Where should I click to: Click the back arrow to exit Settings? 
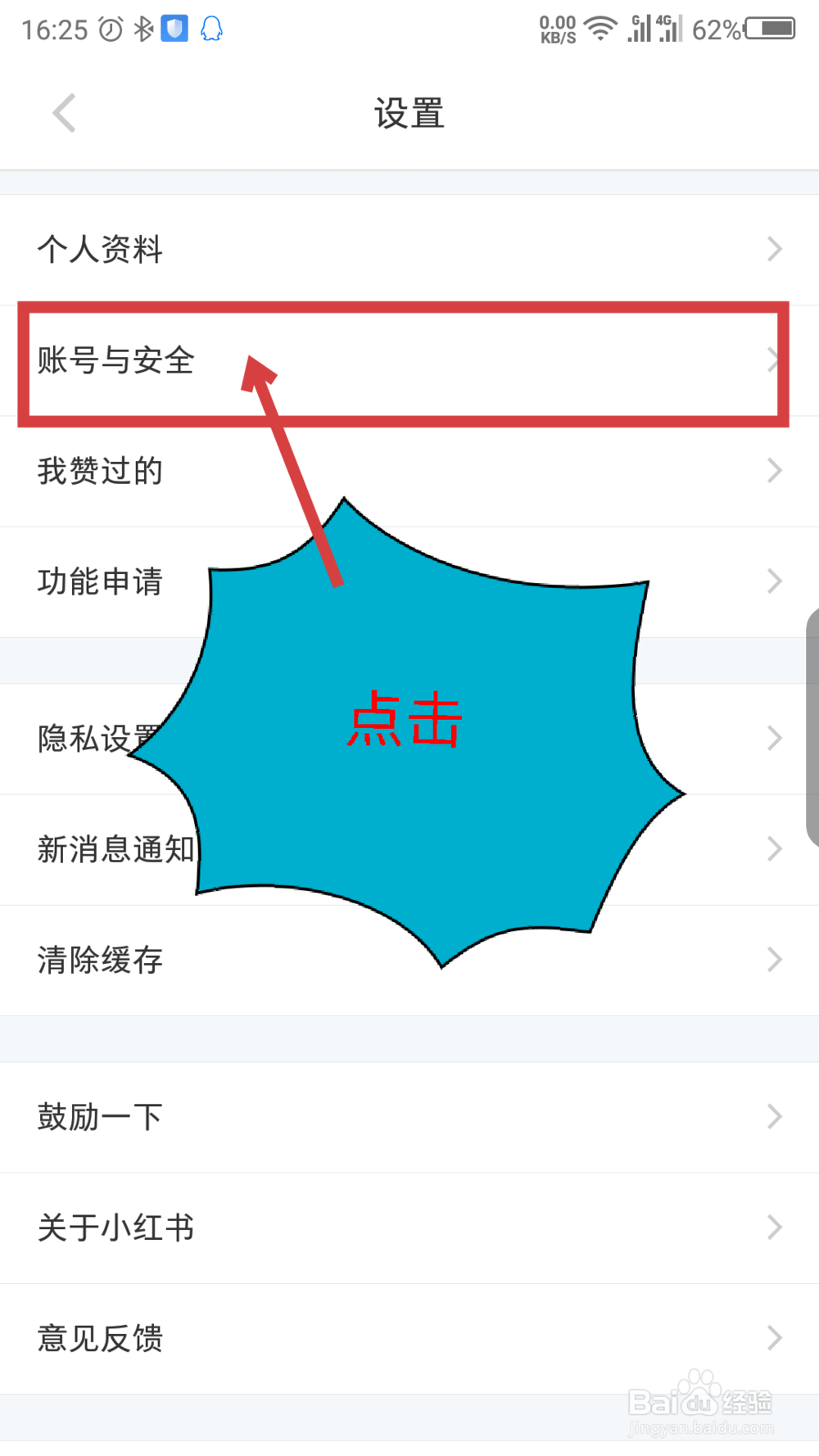64,112
